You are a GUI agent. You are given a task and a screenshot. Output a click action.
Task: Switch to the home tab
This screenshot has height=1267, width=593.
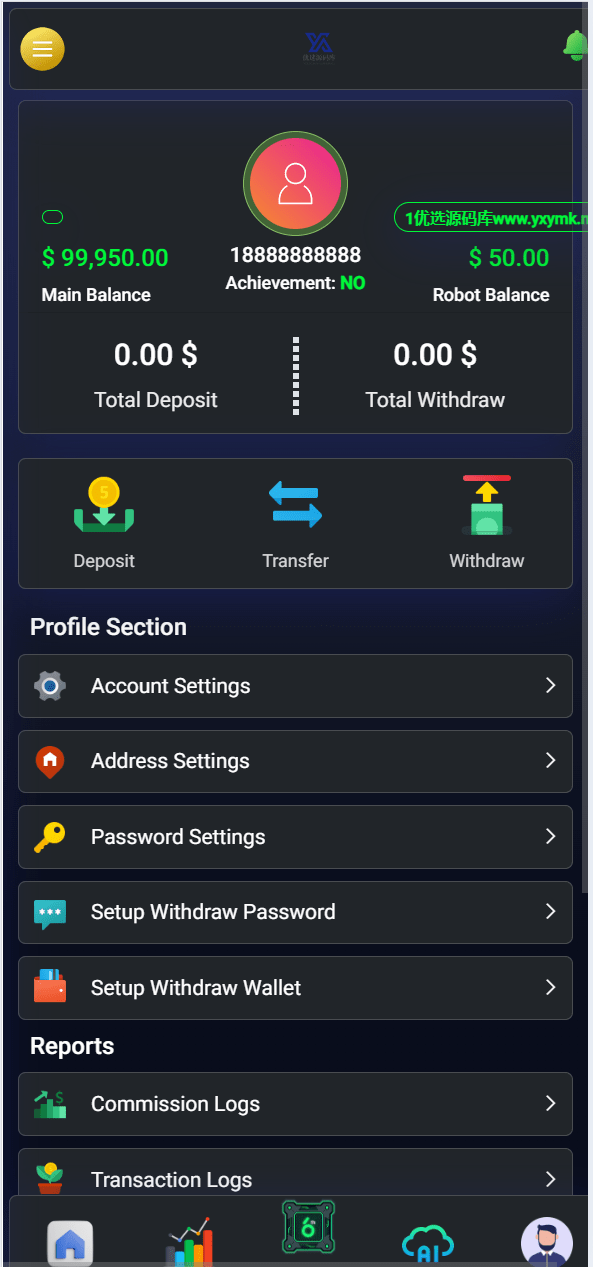point(70,1243)
